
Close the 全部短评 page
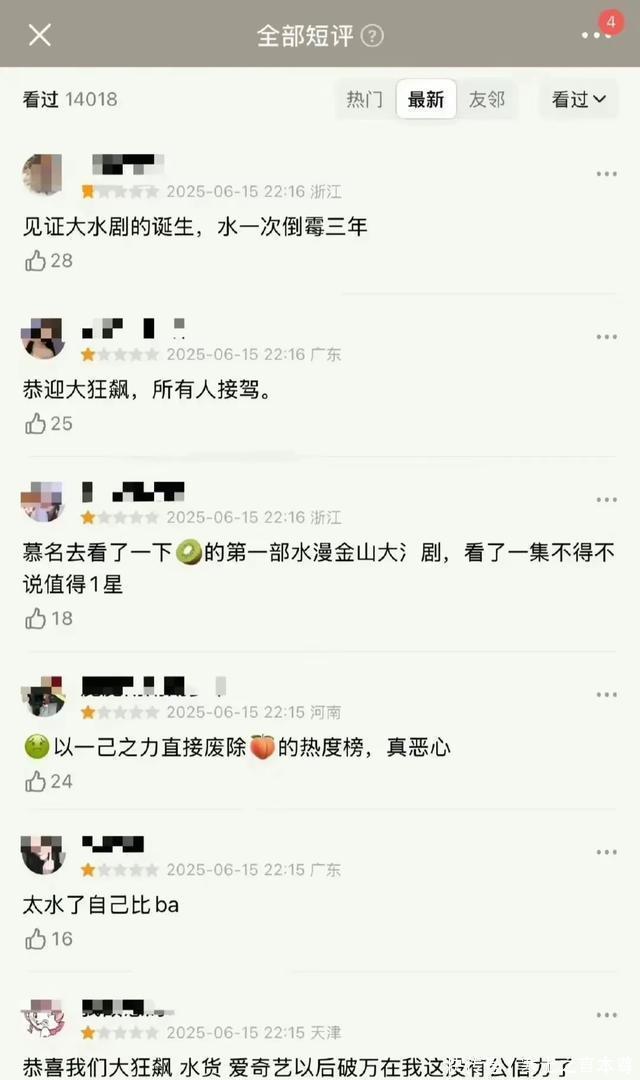(39, 35)
